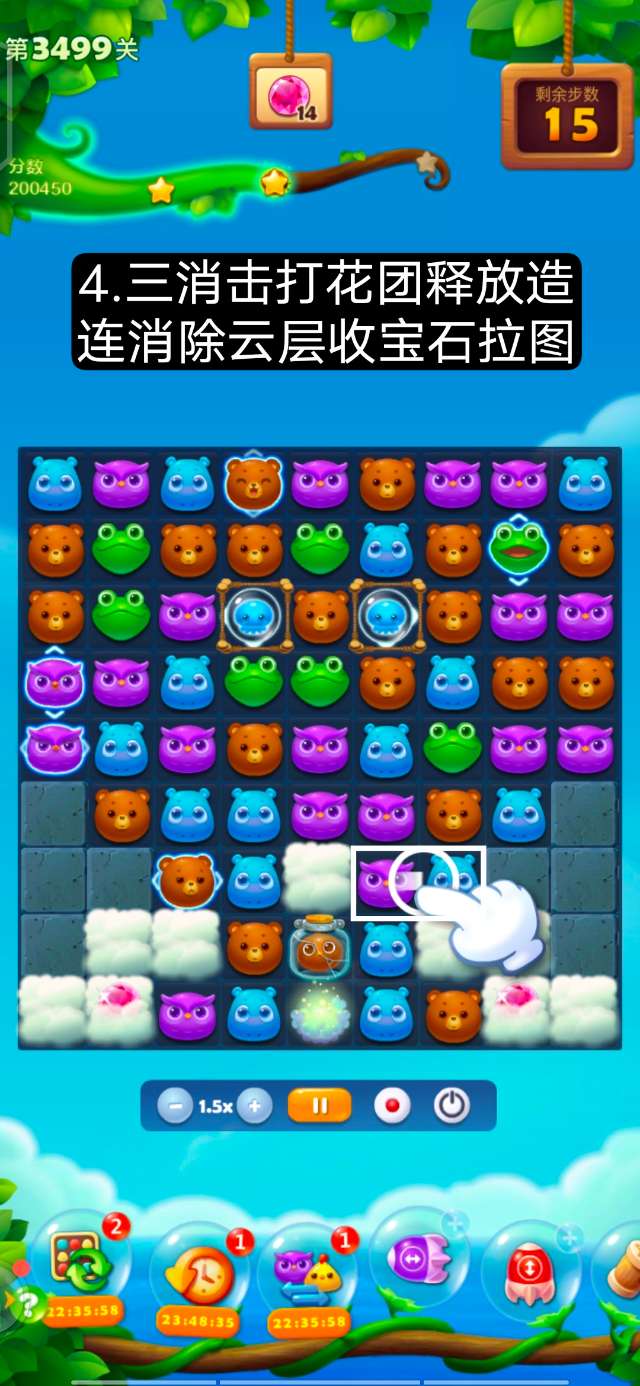The height and width of the screenshot is (1386, 640).
Task: Tap the power button to exit
Action: pos(452,1106)
